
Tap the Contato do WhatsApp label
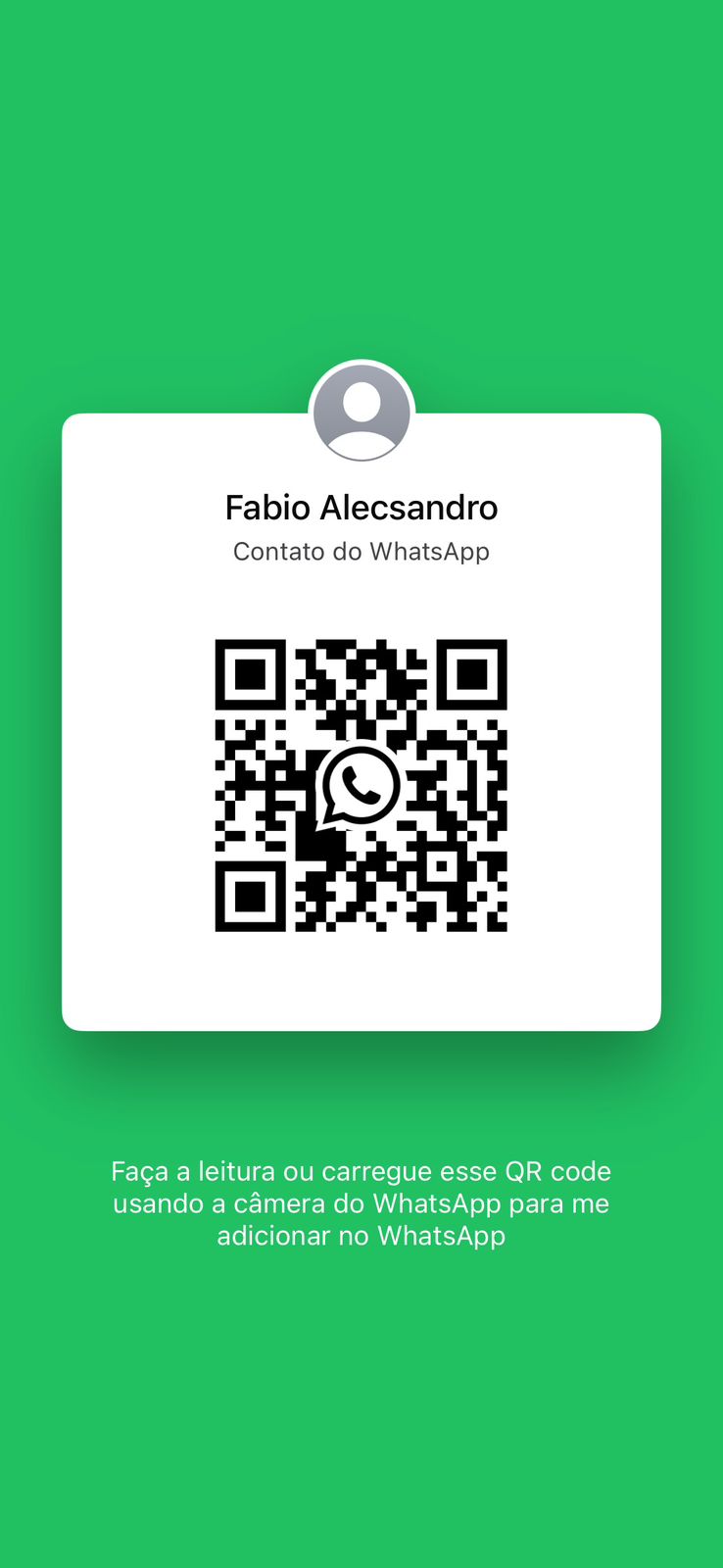[x=361, y=551]
